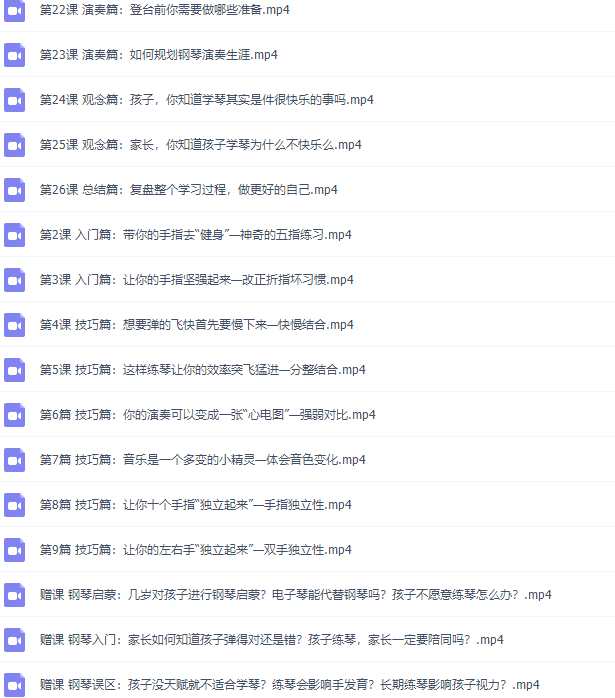Open 第9篇 技巧篇 双手独立性 video
The image size is (615, 698).
195,549
